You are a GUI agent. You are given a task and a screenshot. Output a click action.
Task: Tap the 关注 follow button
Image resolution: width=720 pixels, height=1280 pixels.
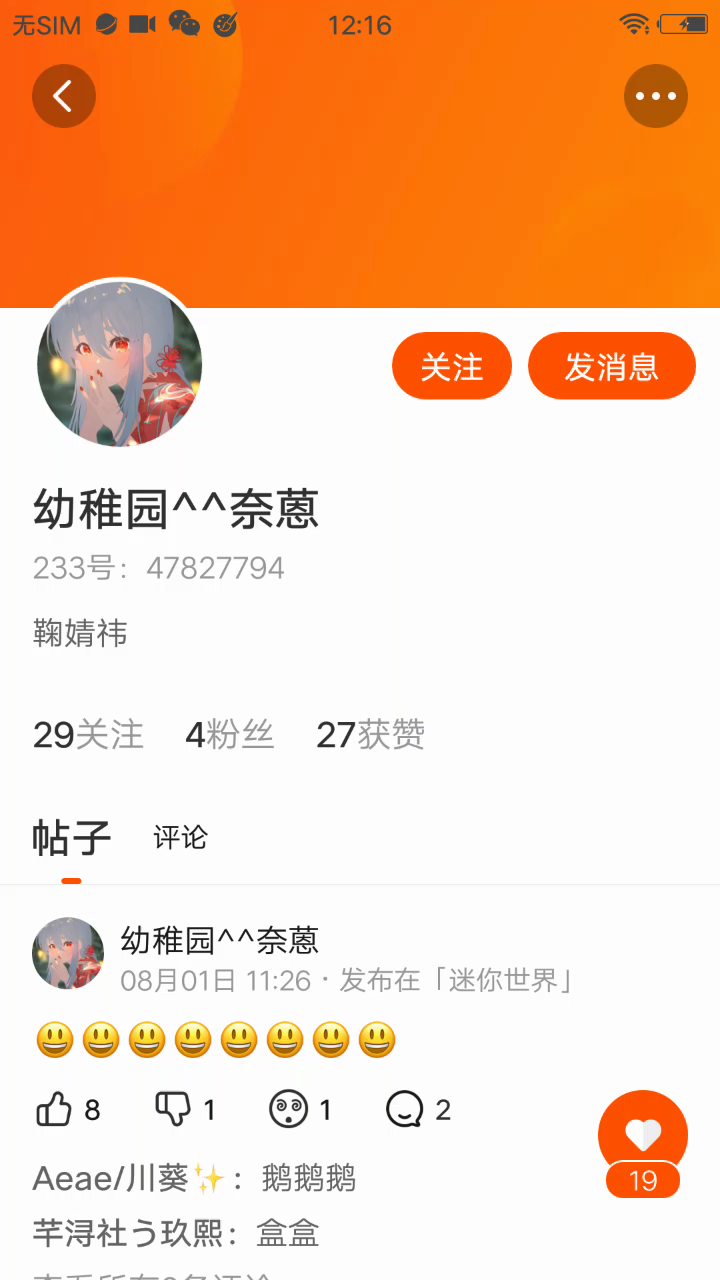point(451,366)
